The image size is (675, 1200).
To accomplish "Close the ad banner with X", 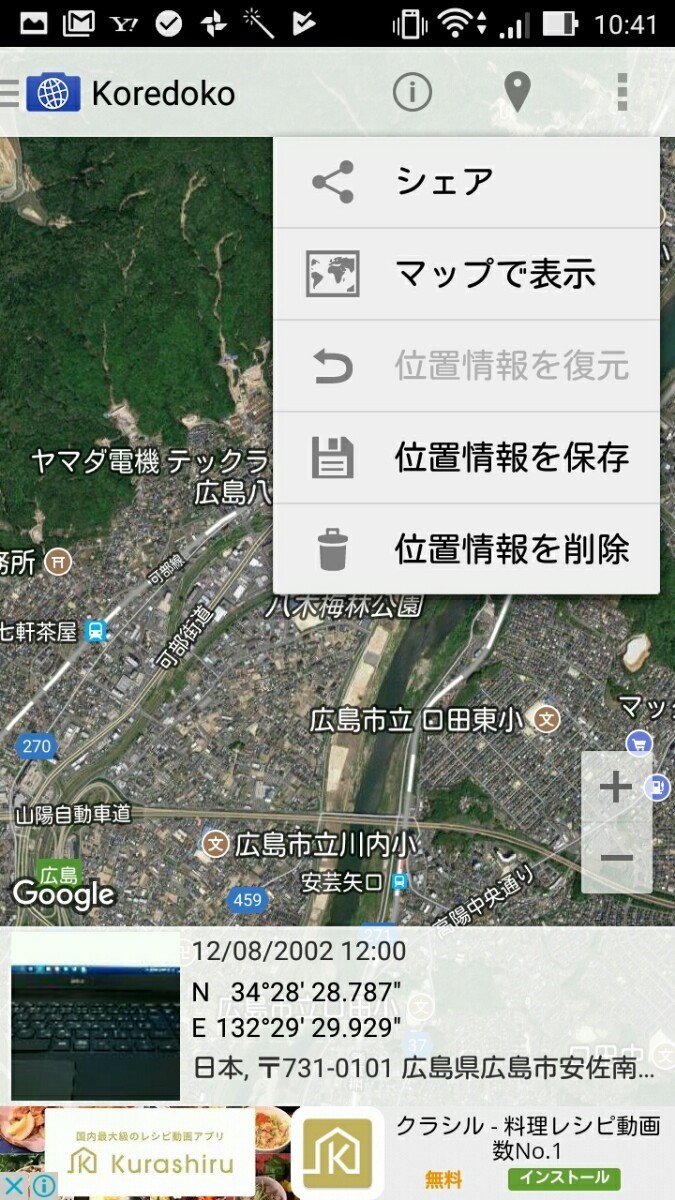I will point(14,1186).
